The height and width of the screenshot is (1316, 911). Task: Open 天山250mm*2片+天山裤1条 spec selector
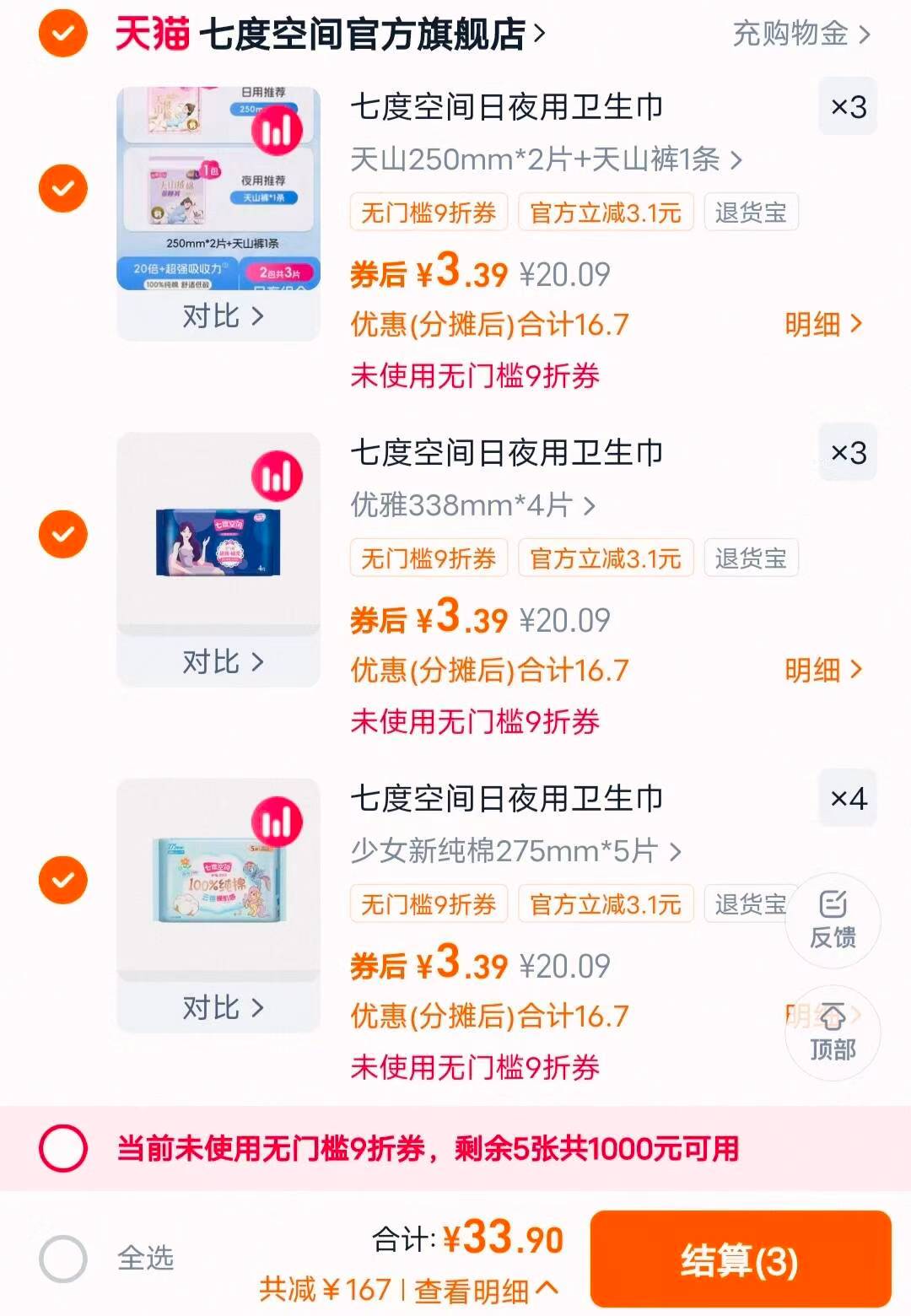click(547, 160)
